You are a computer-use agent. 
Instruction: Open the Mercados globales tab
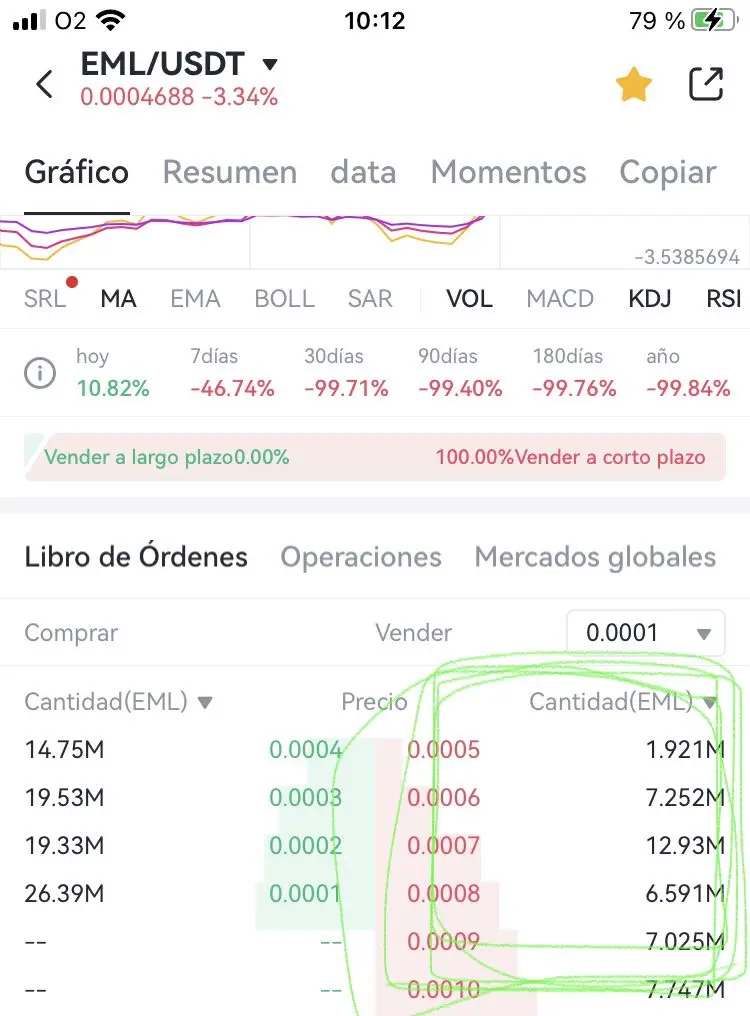595,557
